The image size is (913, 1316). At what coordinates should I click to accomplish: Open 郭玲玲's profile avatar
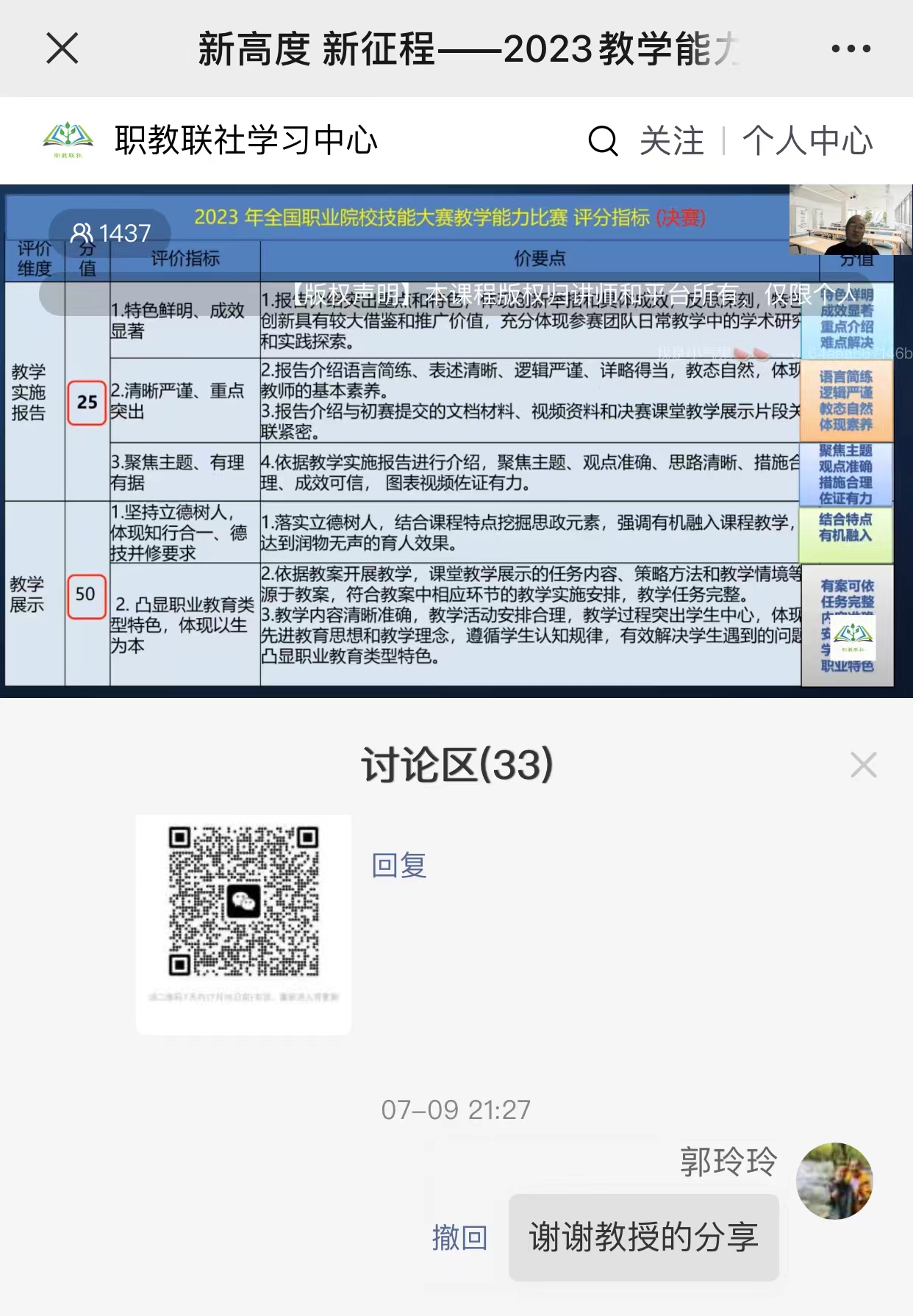click(834, 1181)
